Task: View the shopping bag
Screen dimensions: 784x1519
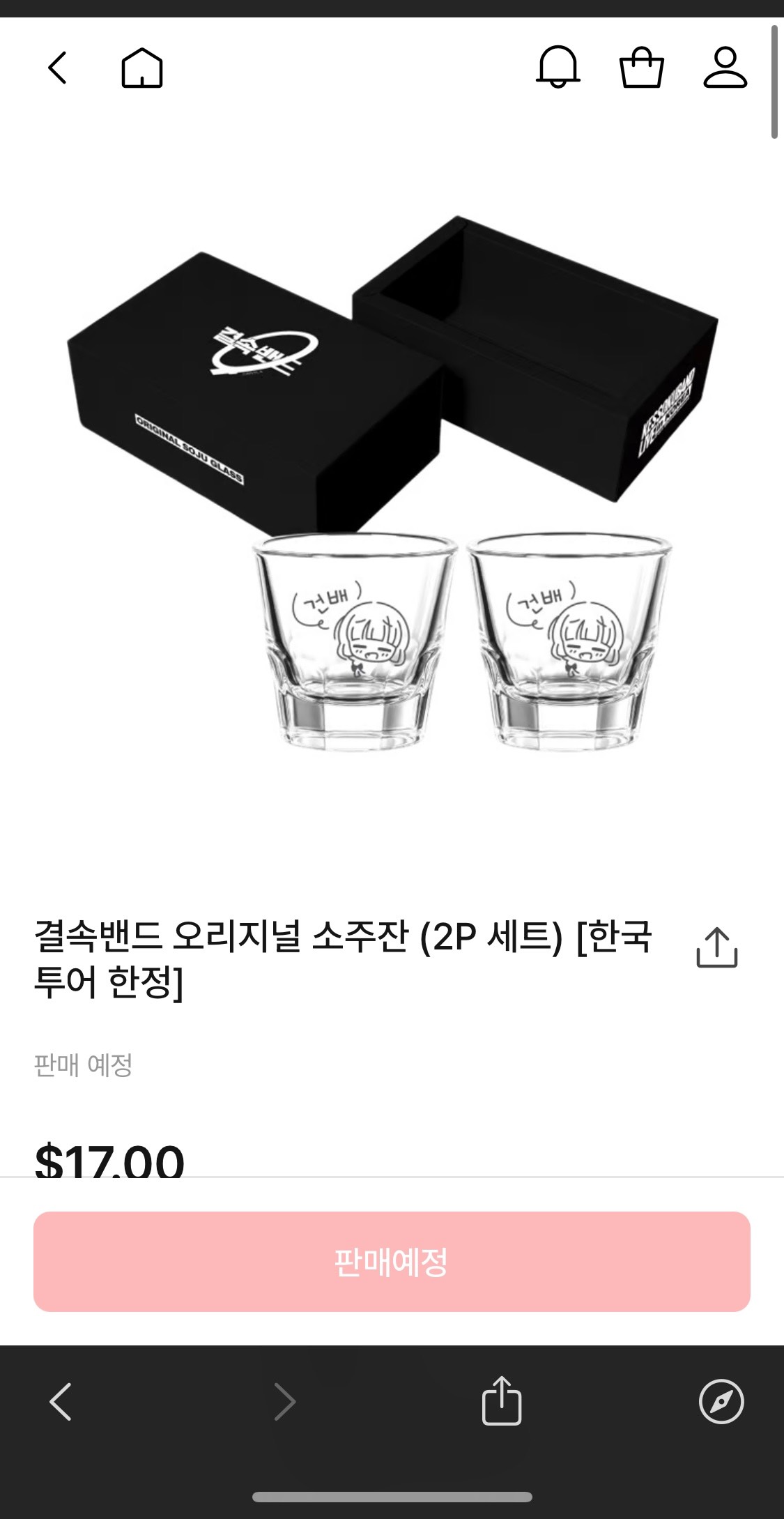Action: 641,68
